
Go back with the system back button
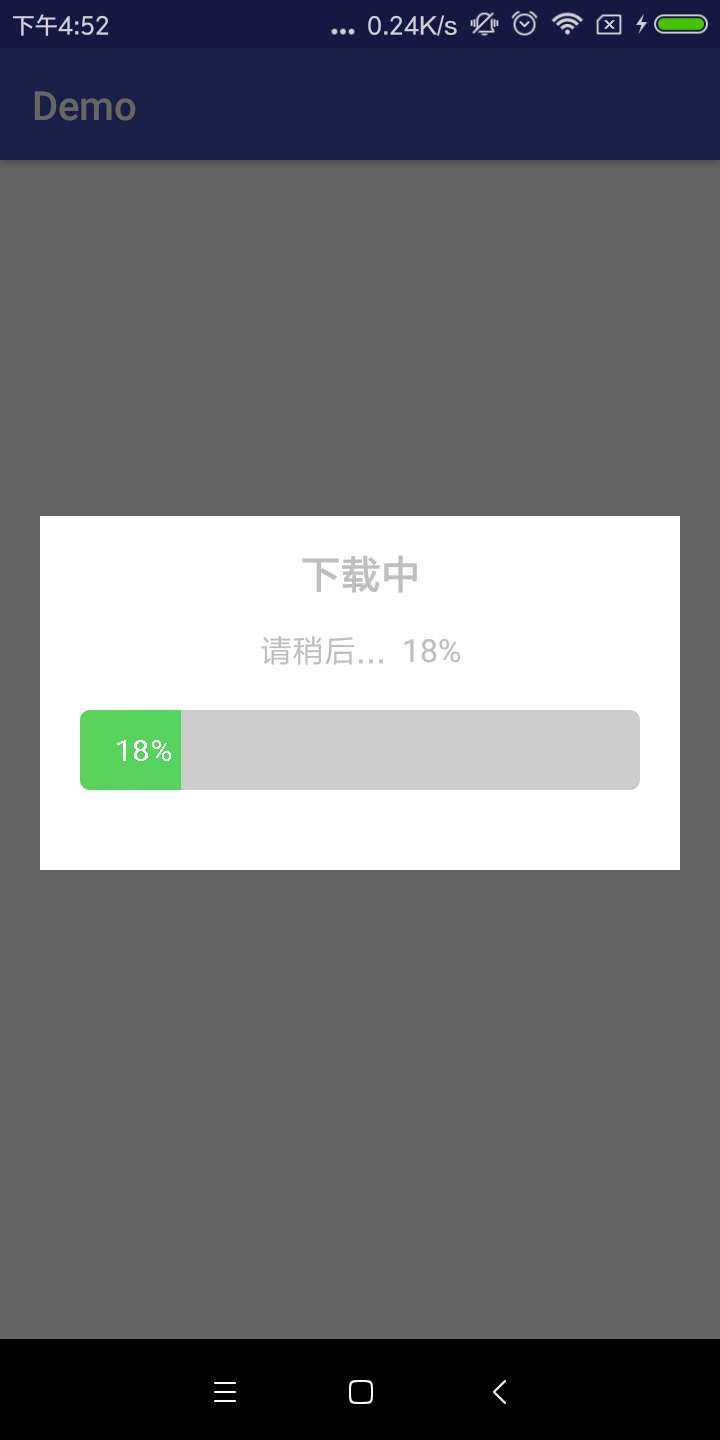pos(500,1391)
